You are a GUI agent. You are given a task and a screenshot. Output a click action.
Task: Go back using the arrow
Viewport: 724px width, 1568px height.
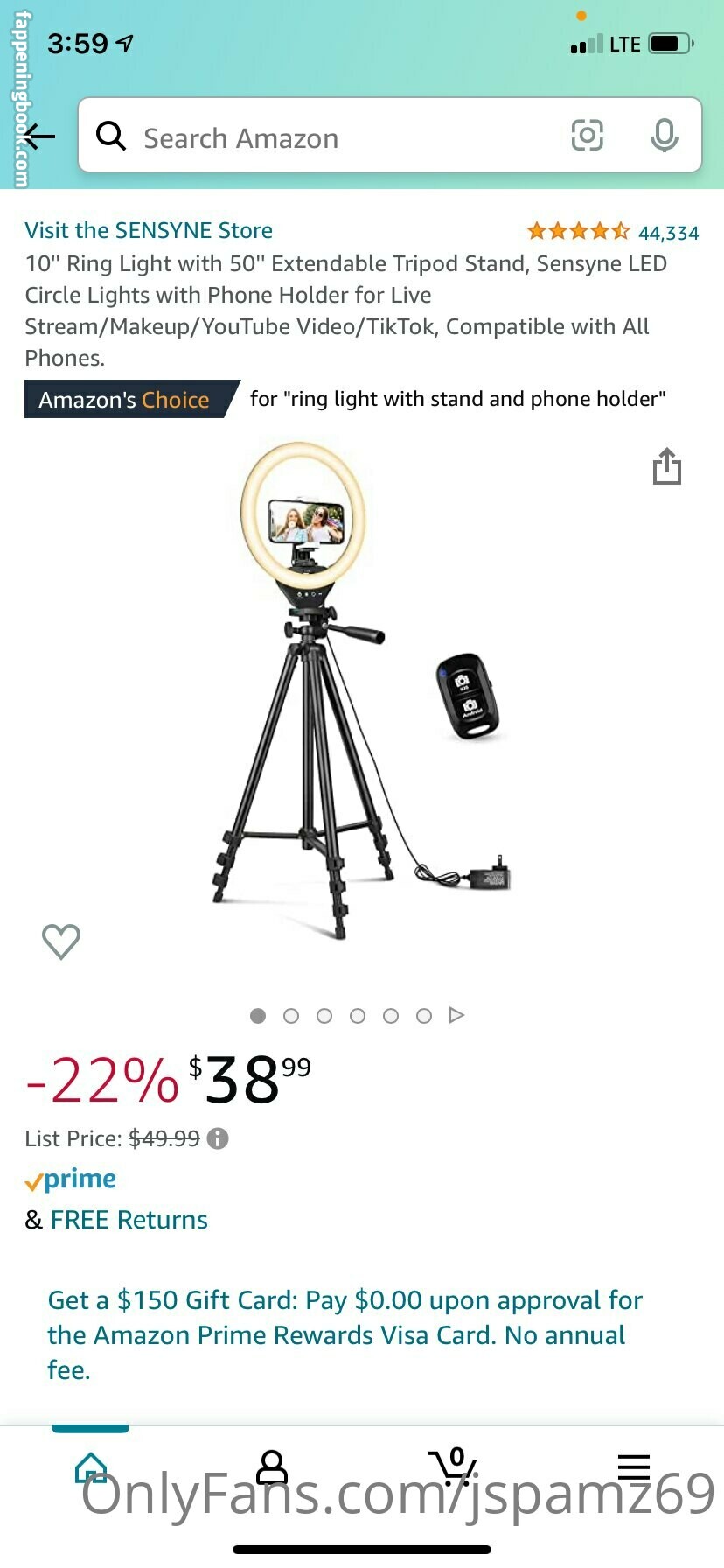click(x=40, y=136)
